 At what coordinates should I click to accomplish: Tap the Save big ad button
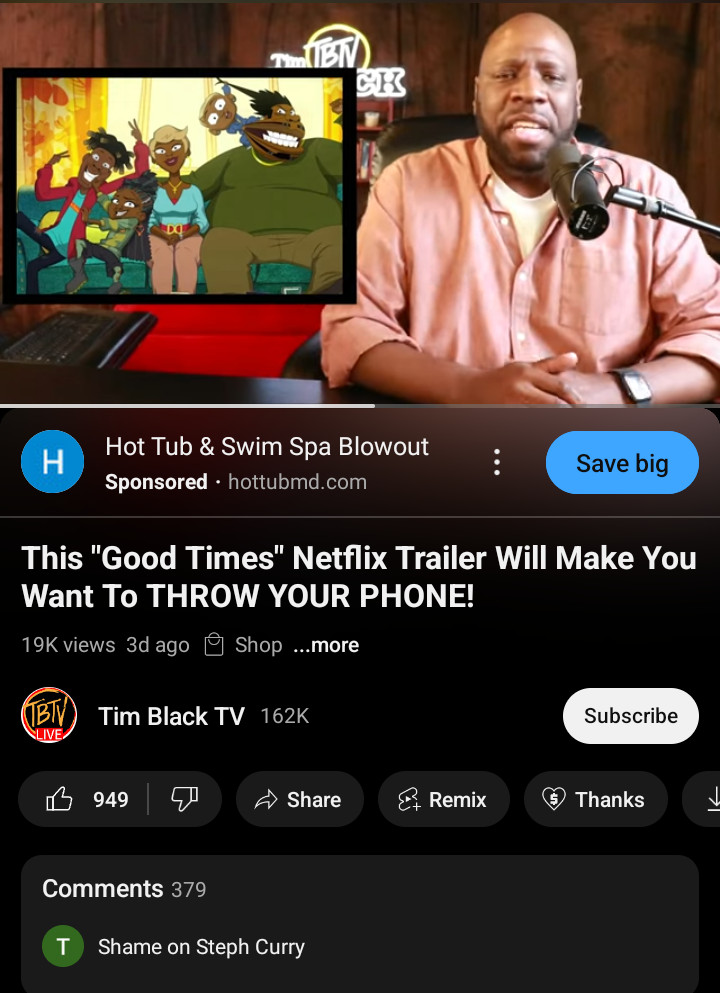[x=621, y=463]
